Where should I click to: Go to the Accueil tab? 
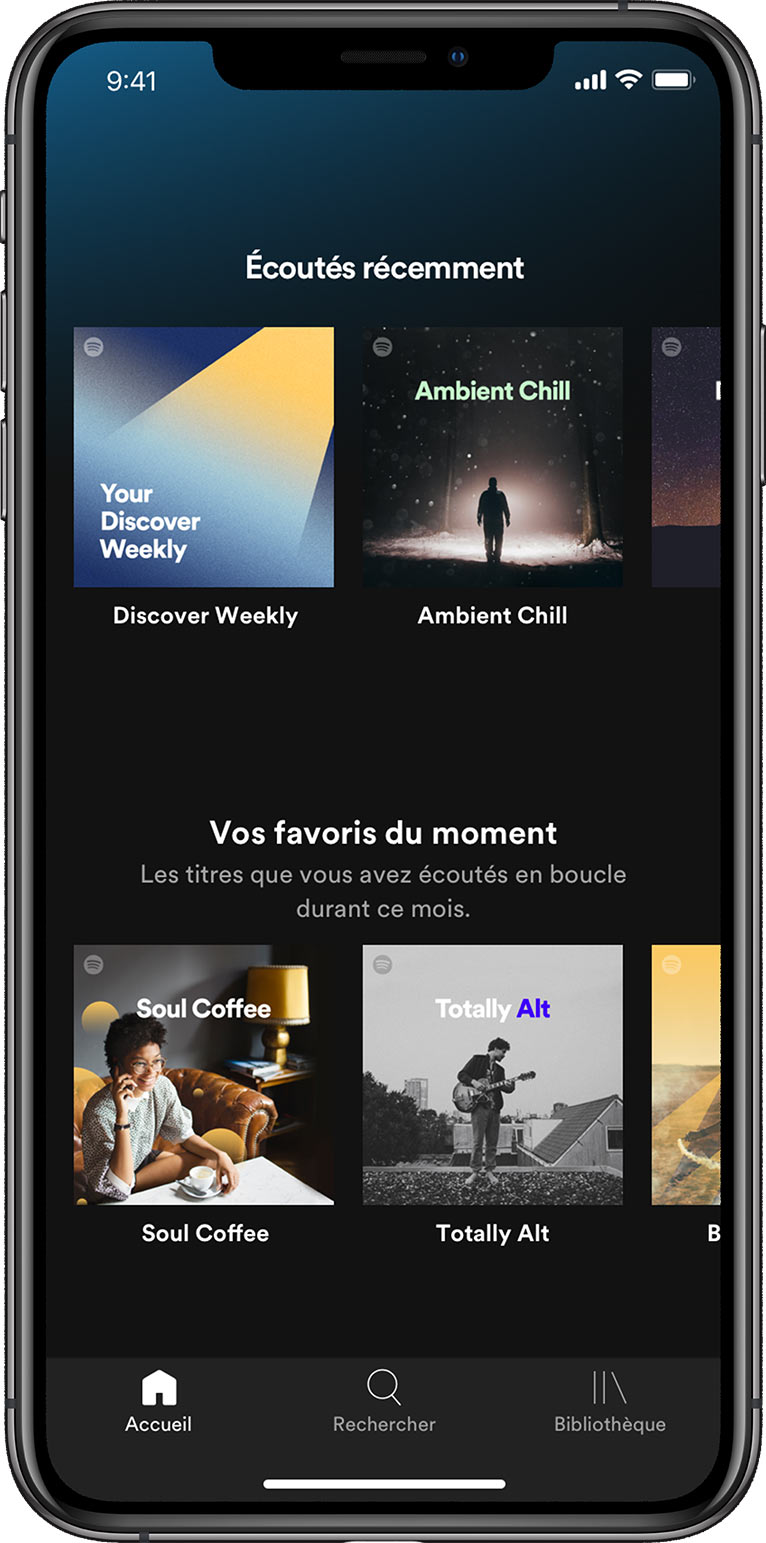point(159,1401)
